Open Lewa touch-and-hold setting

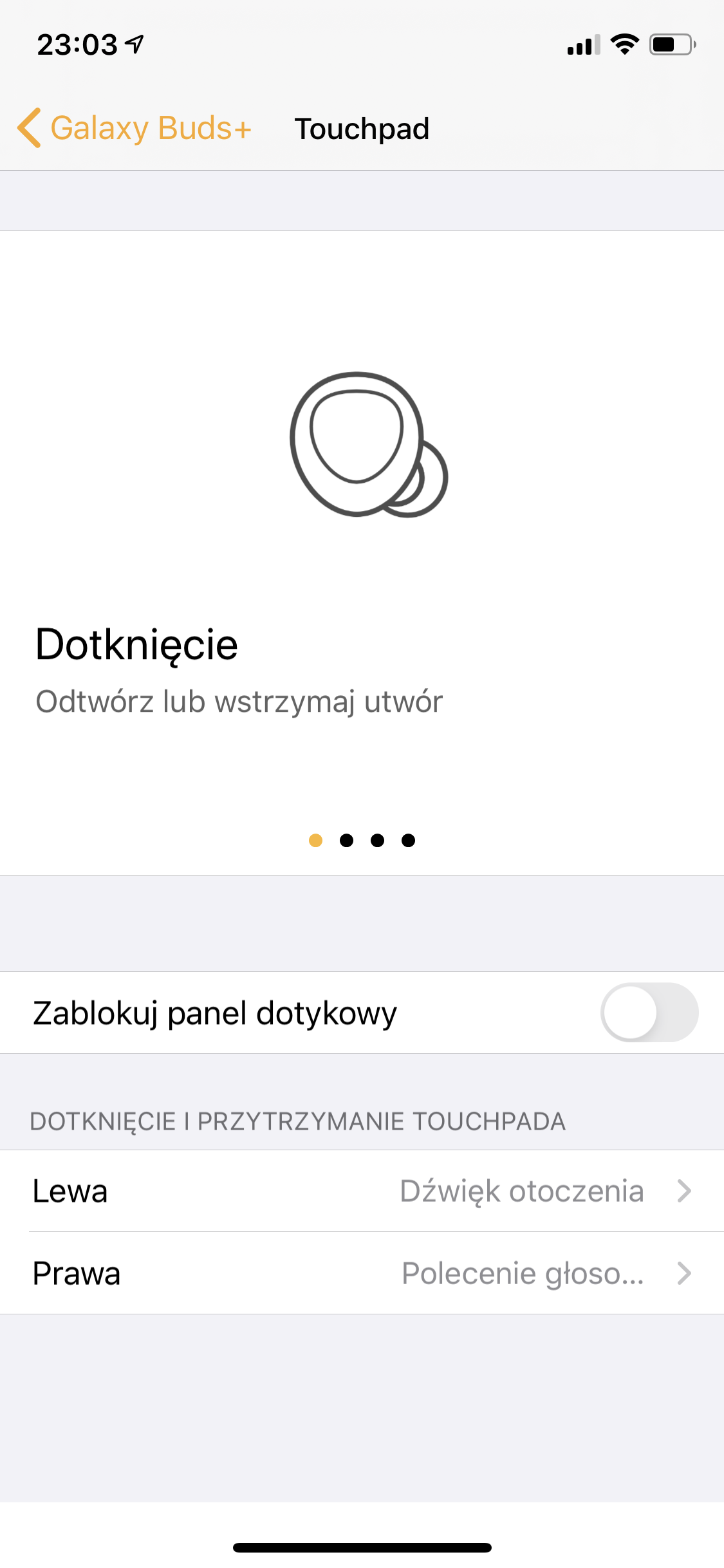click(362, 1191)
